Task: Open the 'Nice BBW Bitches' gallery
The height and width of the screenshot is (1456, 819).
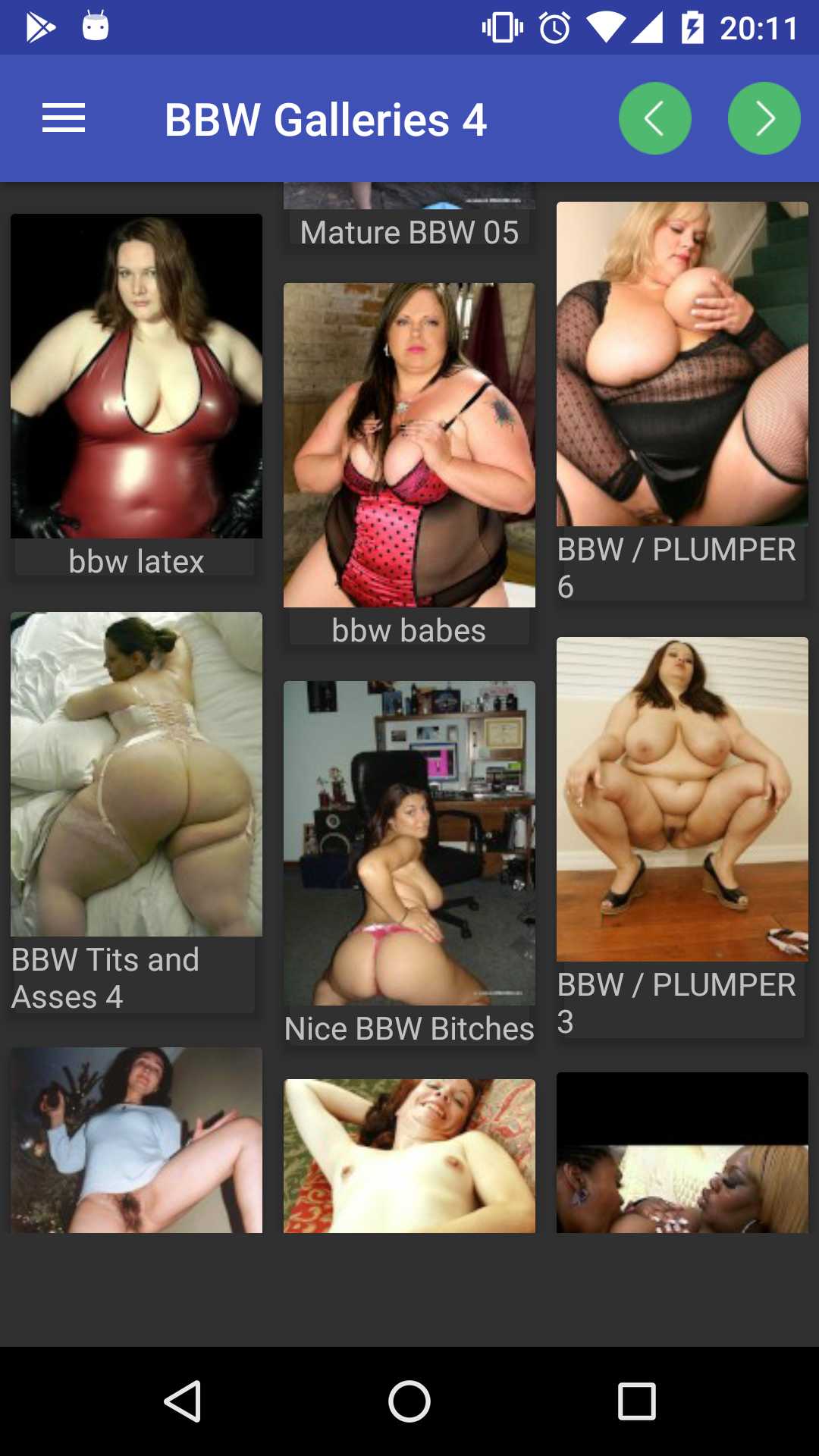Action: tap(409, 843)
